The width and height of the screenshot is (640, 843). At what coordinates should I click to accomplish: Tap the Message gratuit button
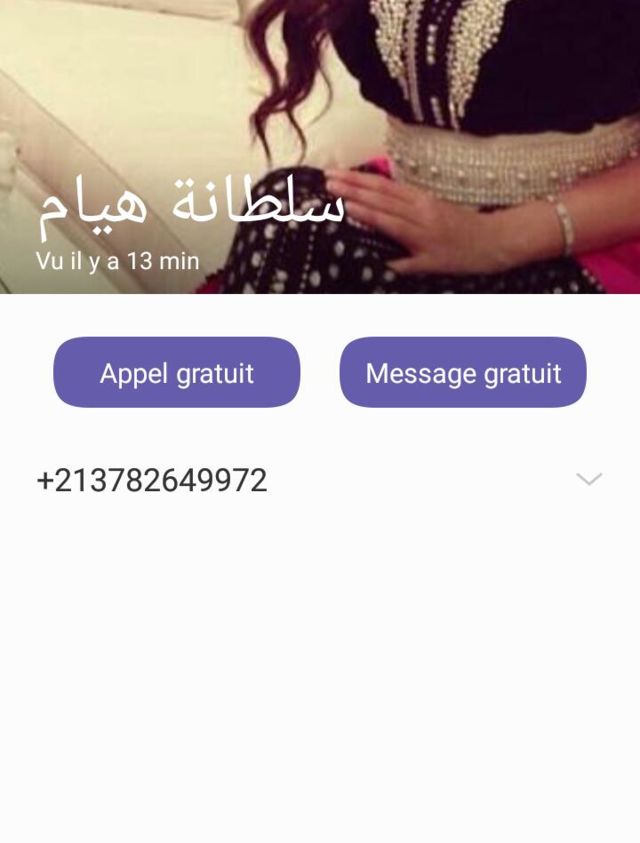coord(463,373)
